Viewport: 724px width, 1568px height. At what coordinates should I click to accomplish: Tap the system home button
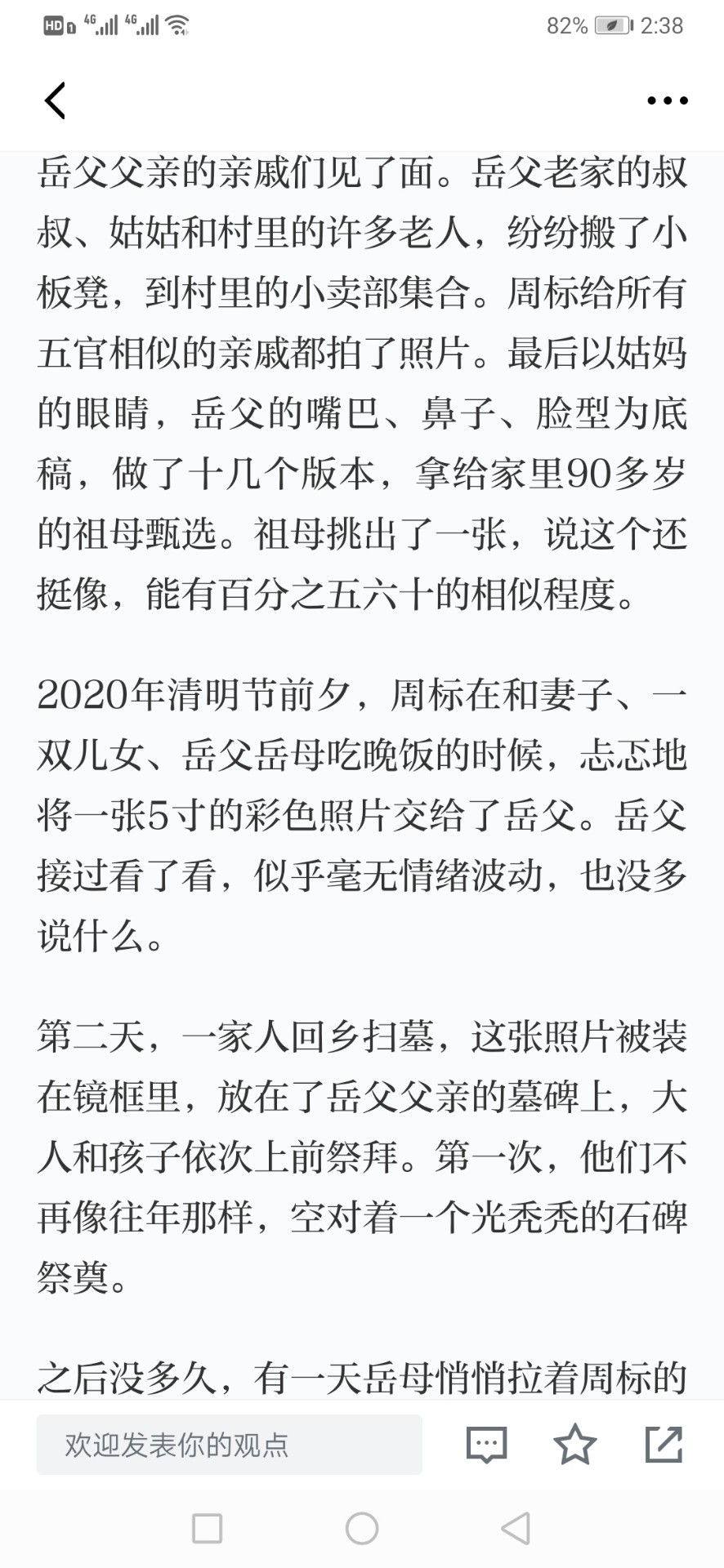(x=362, y=1528)
